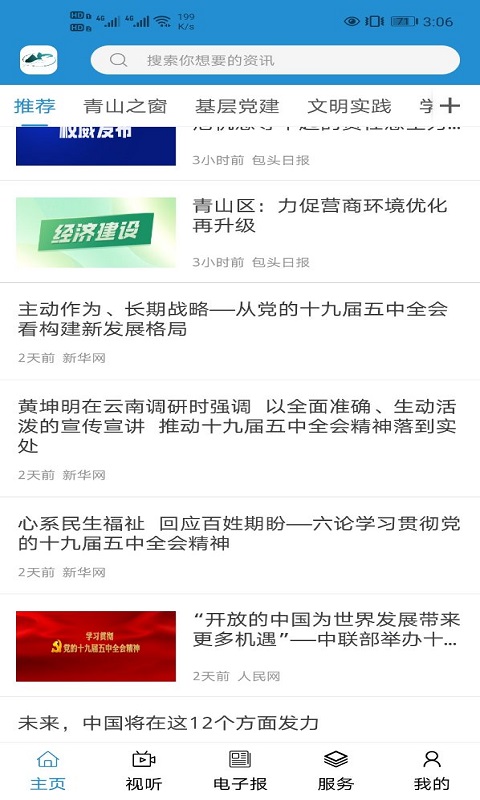Tap the 主页 home tab

48,771
